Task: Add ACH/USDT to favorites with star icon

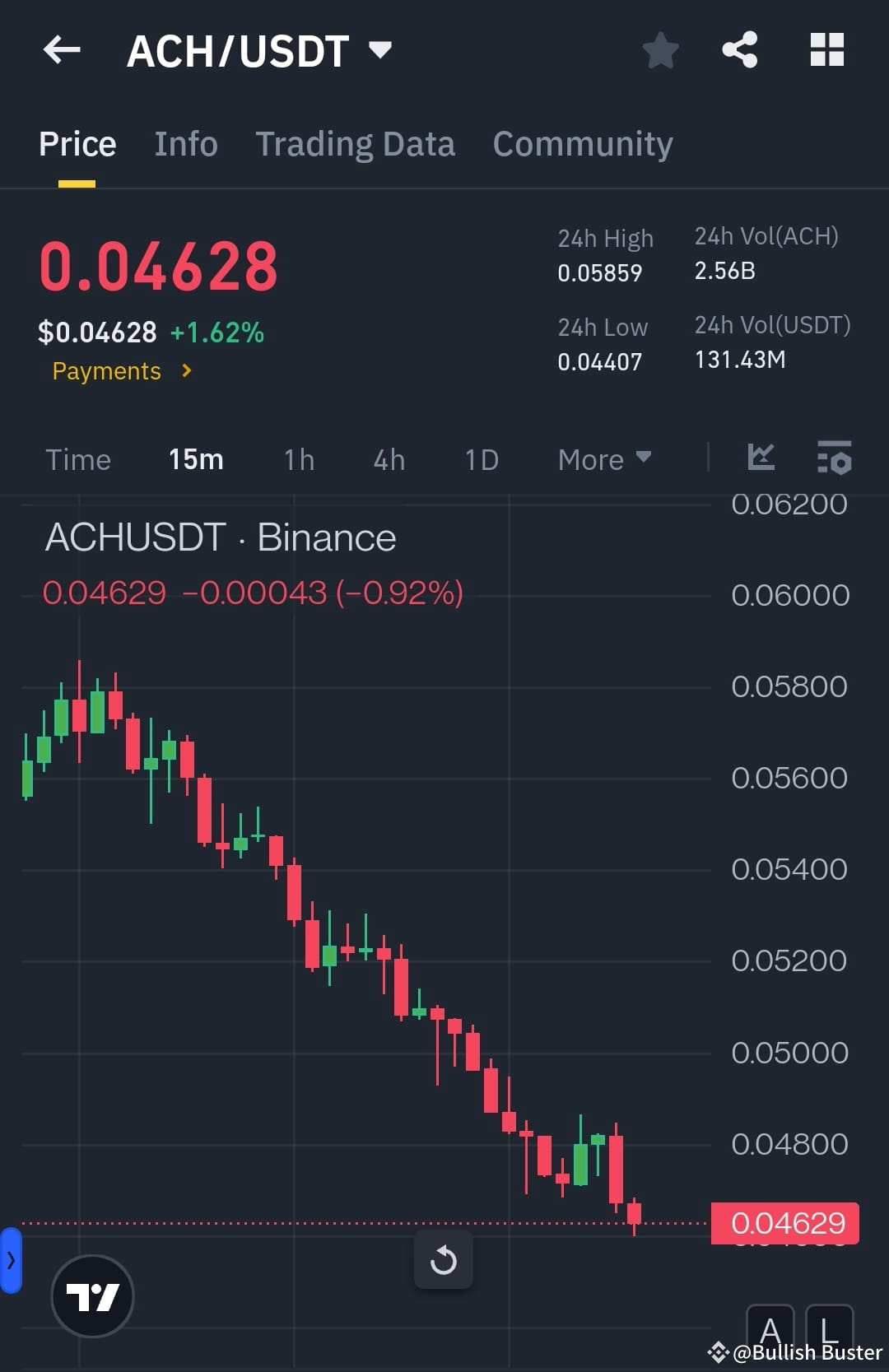Action: tap(660, 49)
